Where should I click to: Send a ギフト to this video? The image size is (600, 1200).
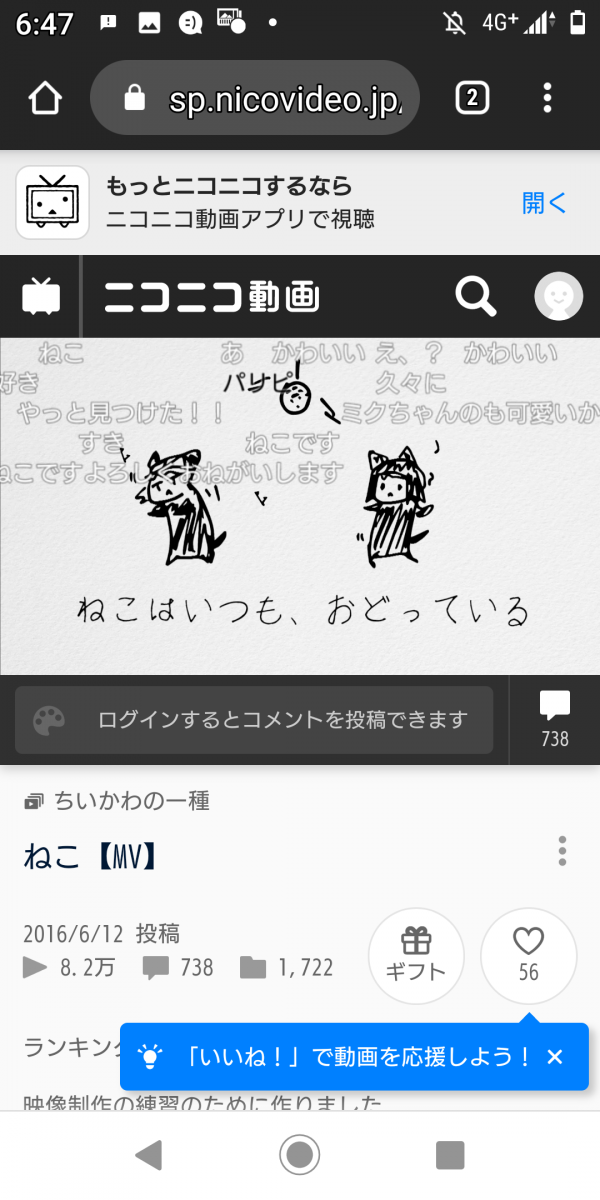point(416,956)
